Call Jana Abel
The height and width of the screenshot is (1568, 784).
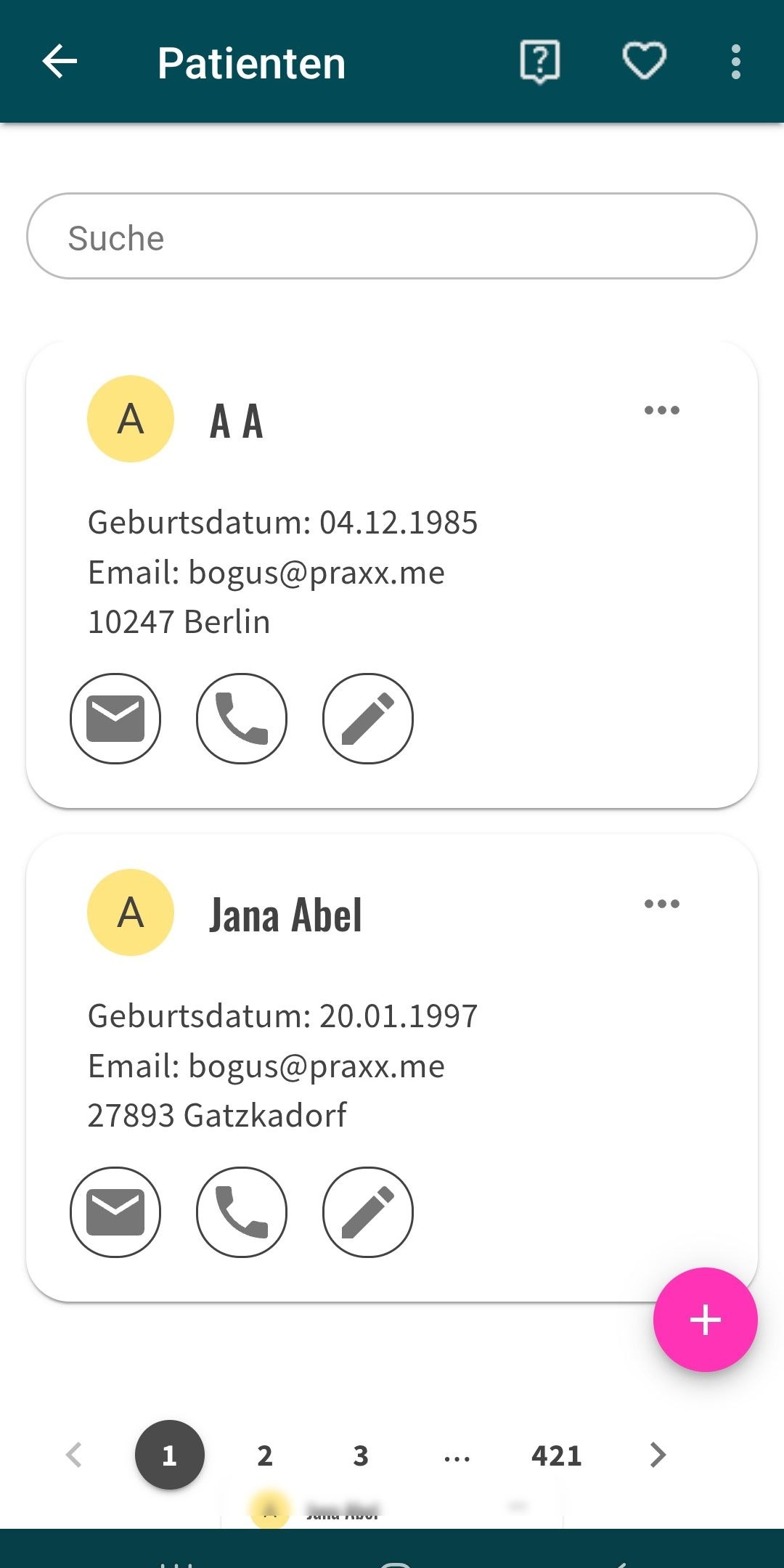[242, 1212]
